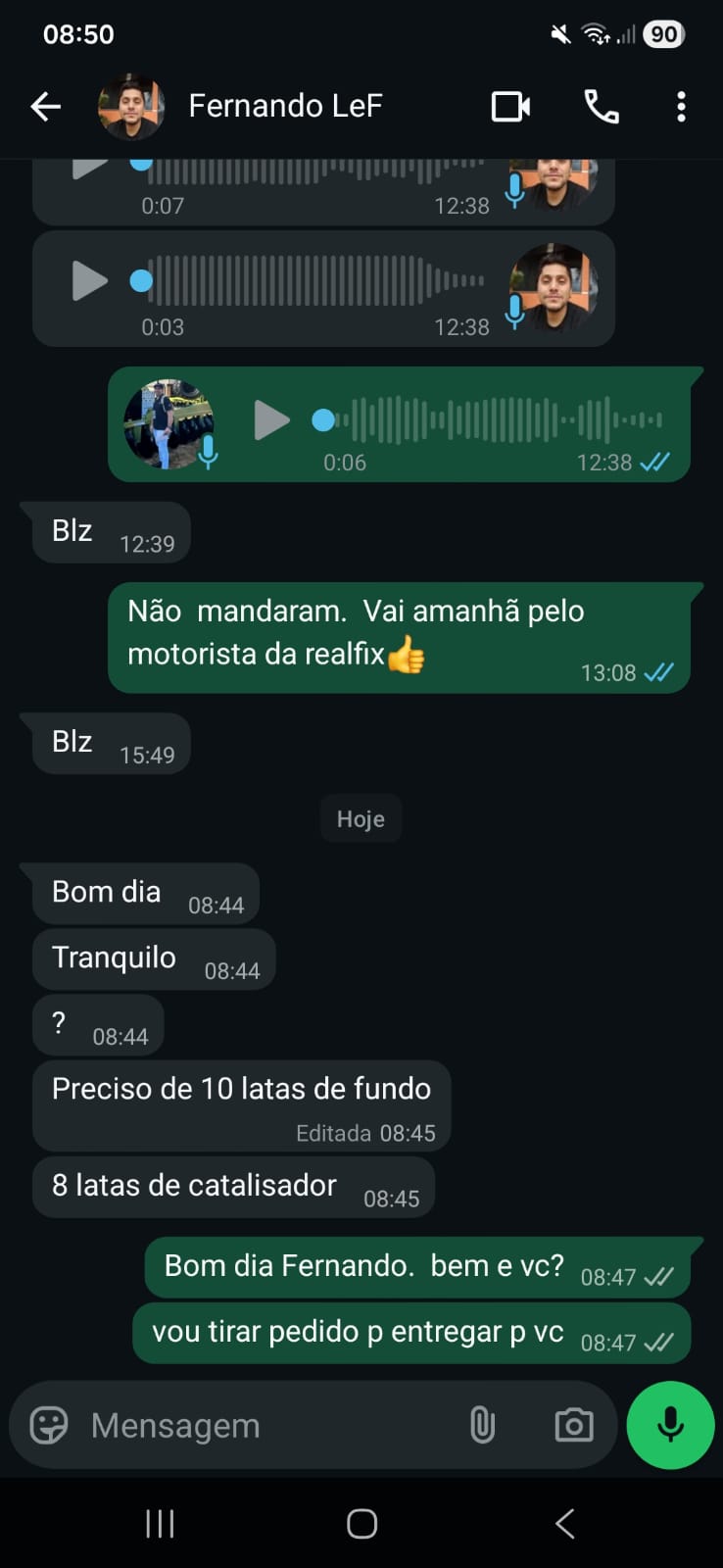
Task: Open the camera to send a photo
Action: coord(573,1425)
